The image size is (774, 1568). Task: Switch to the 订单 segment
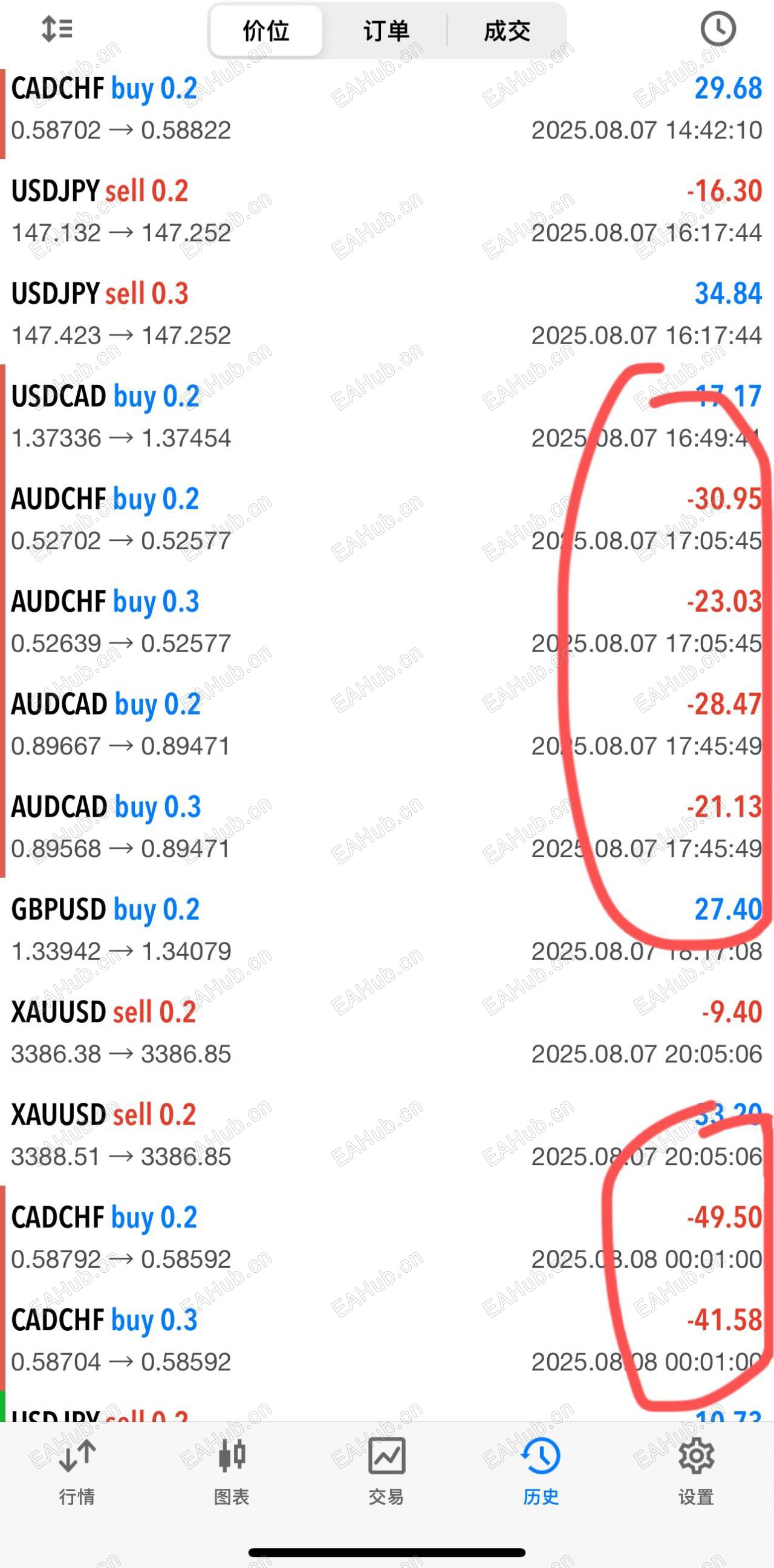click(x=386, y=30)
